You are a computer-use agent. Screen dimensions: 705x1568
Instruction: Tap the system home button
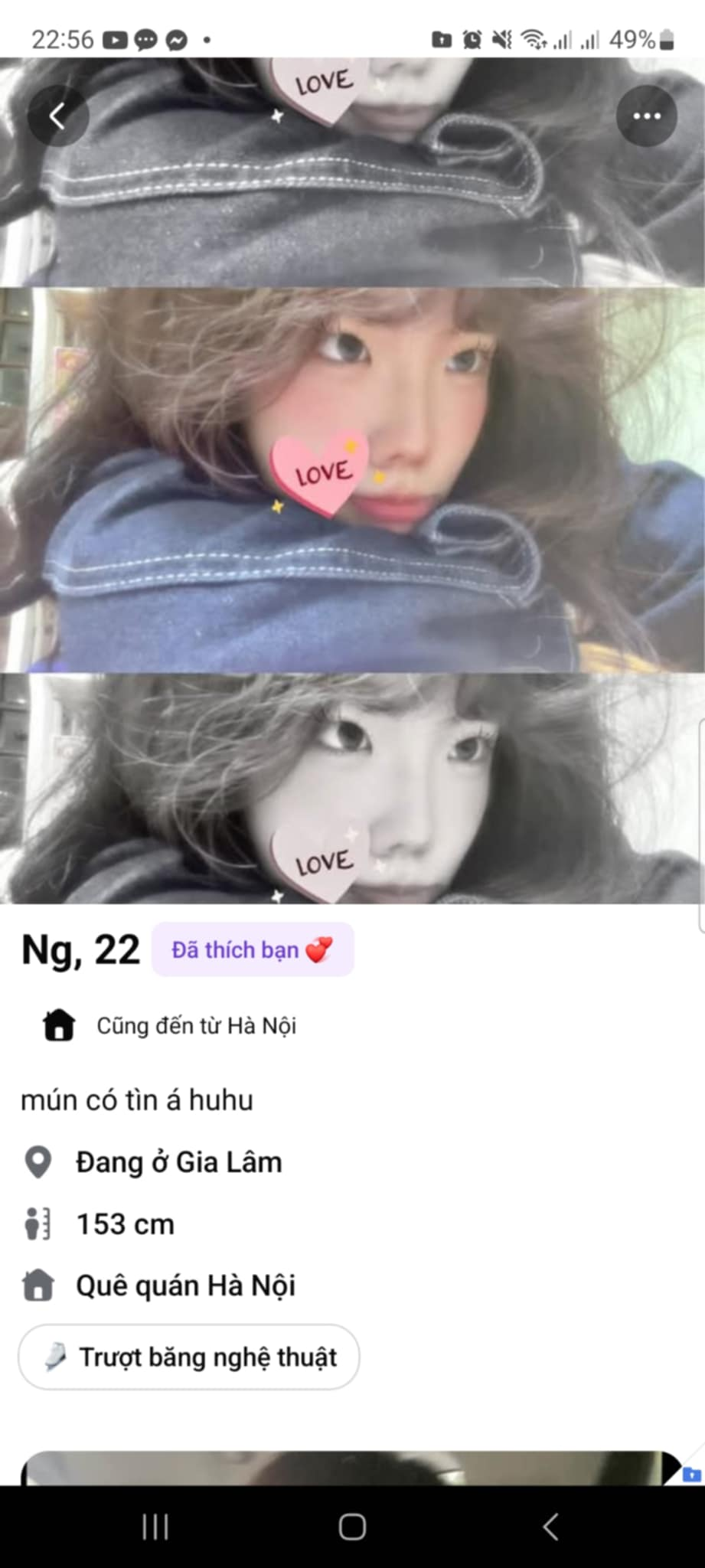(x=352, y=1527)
